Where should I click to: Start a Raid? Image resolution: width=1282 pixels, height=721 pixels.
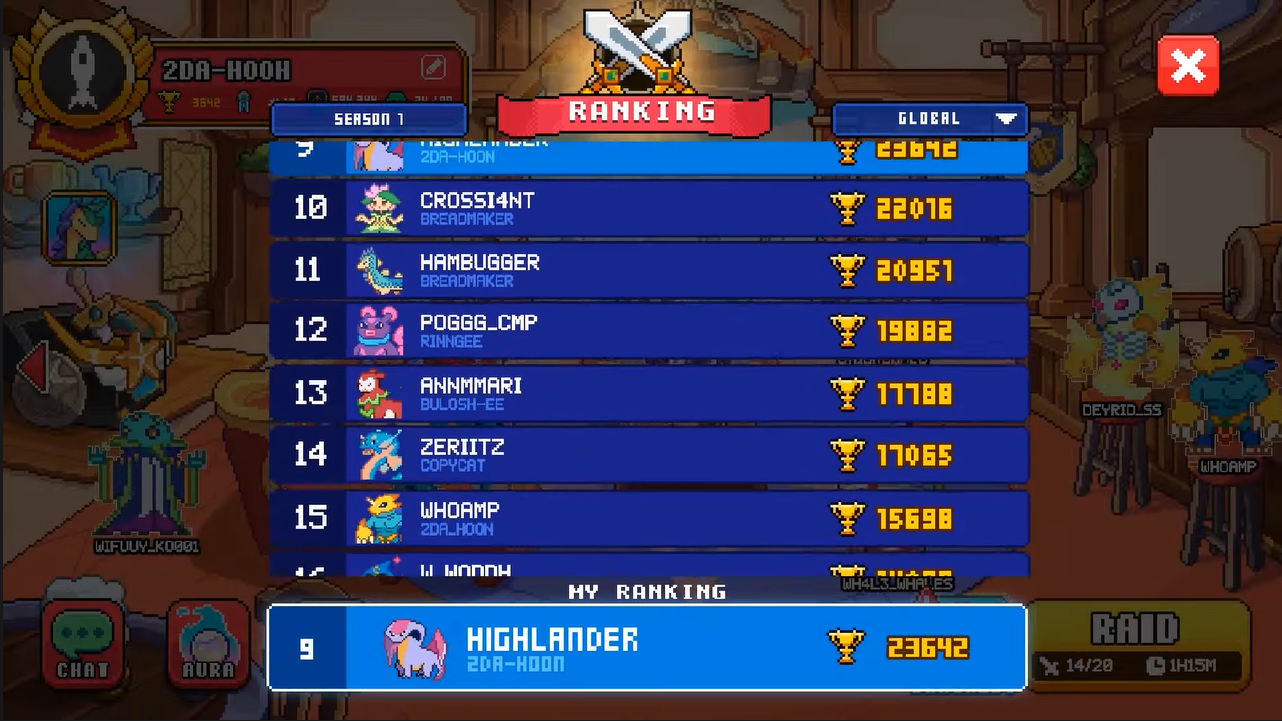(1139, 643)
